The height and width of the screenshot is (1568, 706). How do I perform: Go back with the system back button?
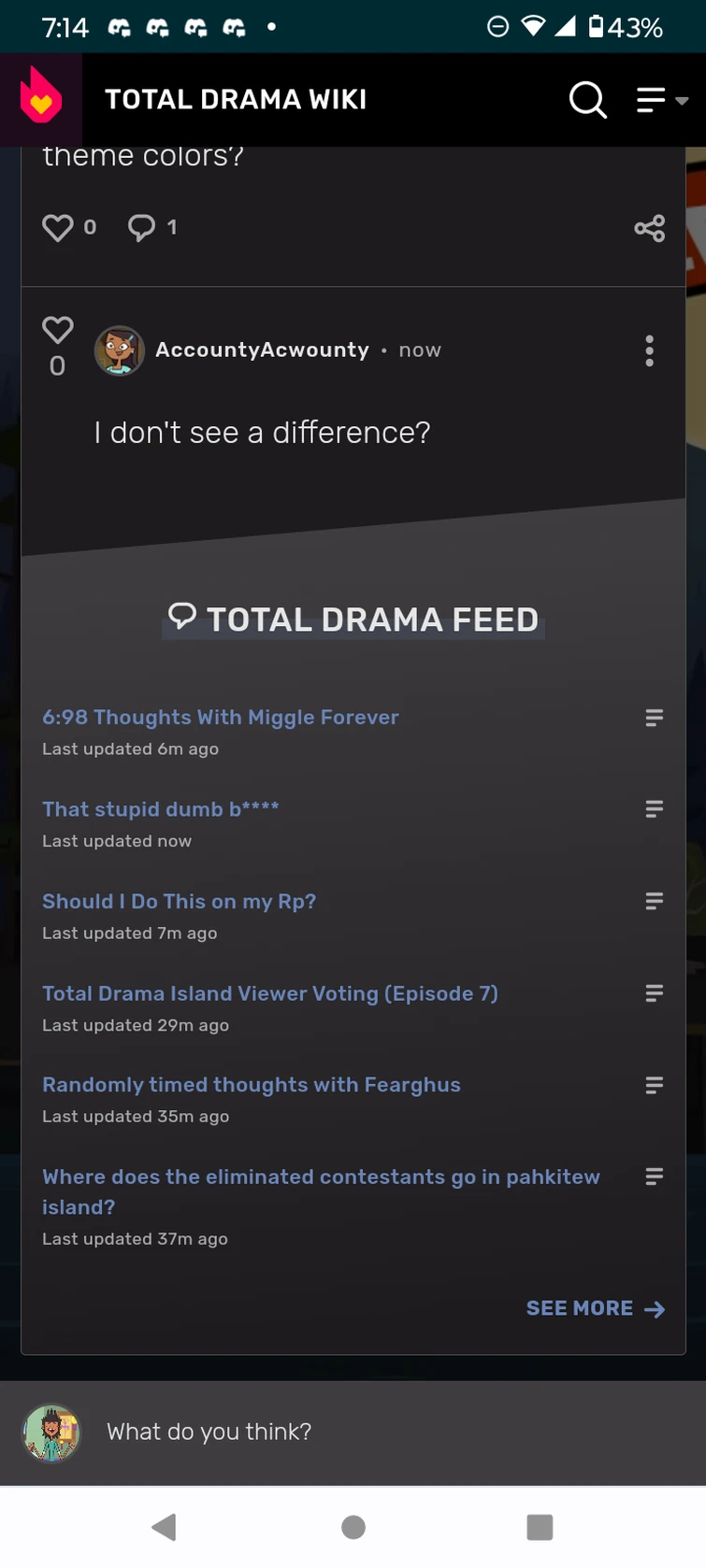click(x=165, y=1527)
